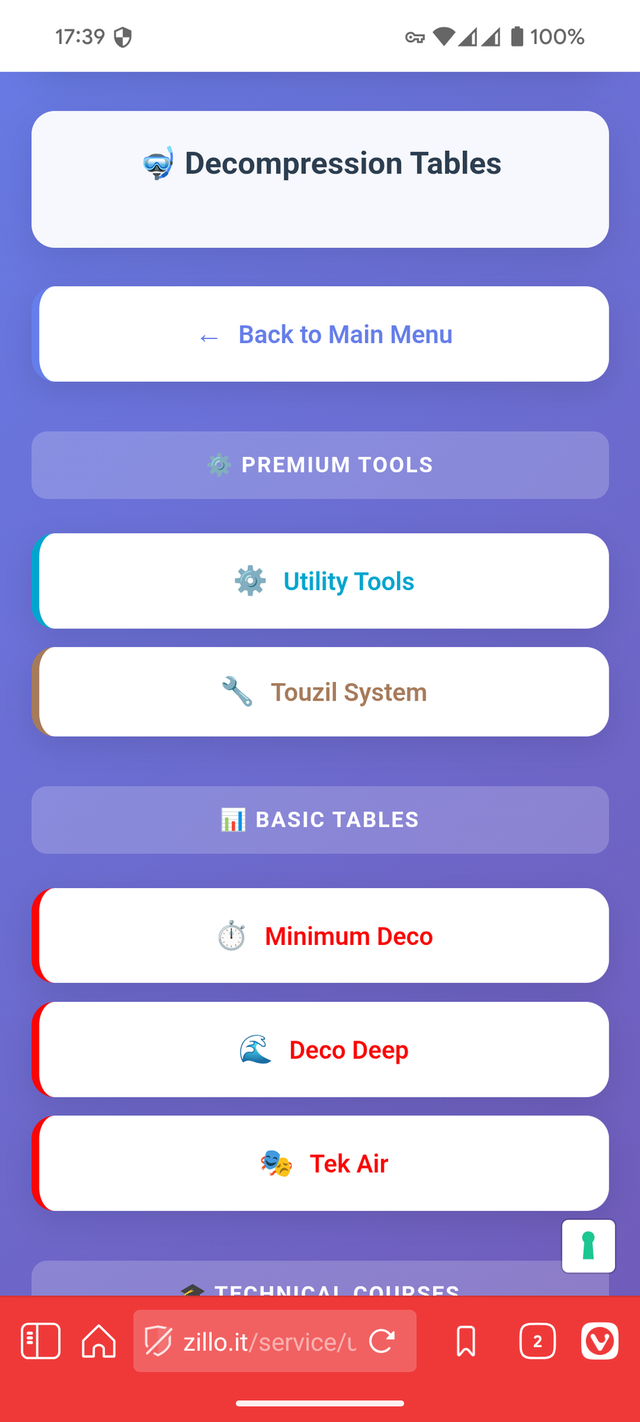Reload the current page

pos(381,1341)
